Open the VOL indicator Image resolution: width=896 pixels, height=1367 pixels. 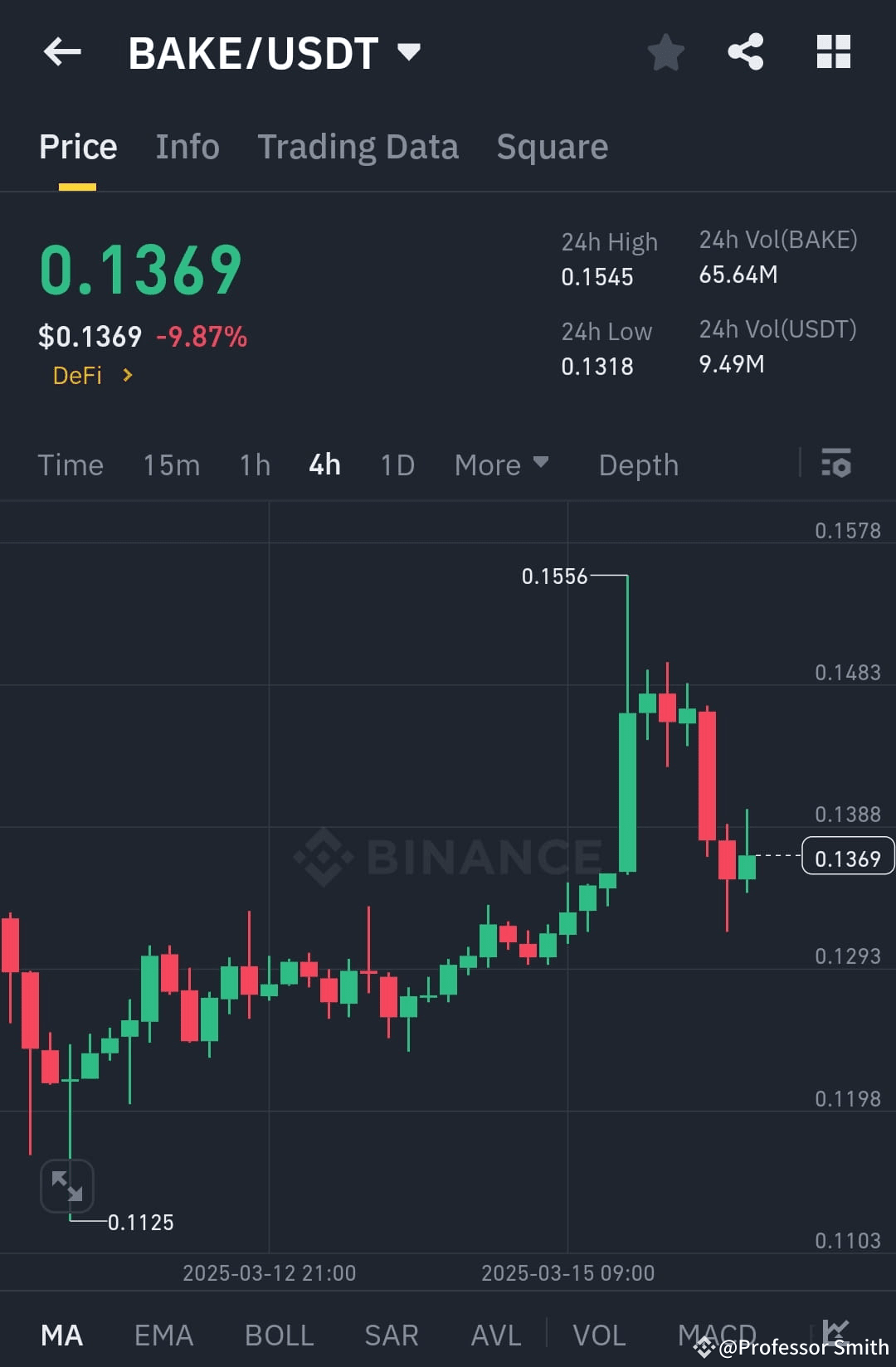[599, 1334]
